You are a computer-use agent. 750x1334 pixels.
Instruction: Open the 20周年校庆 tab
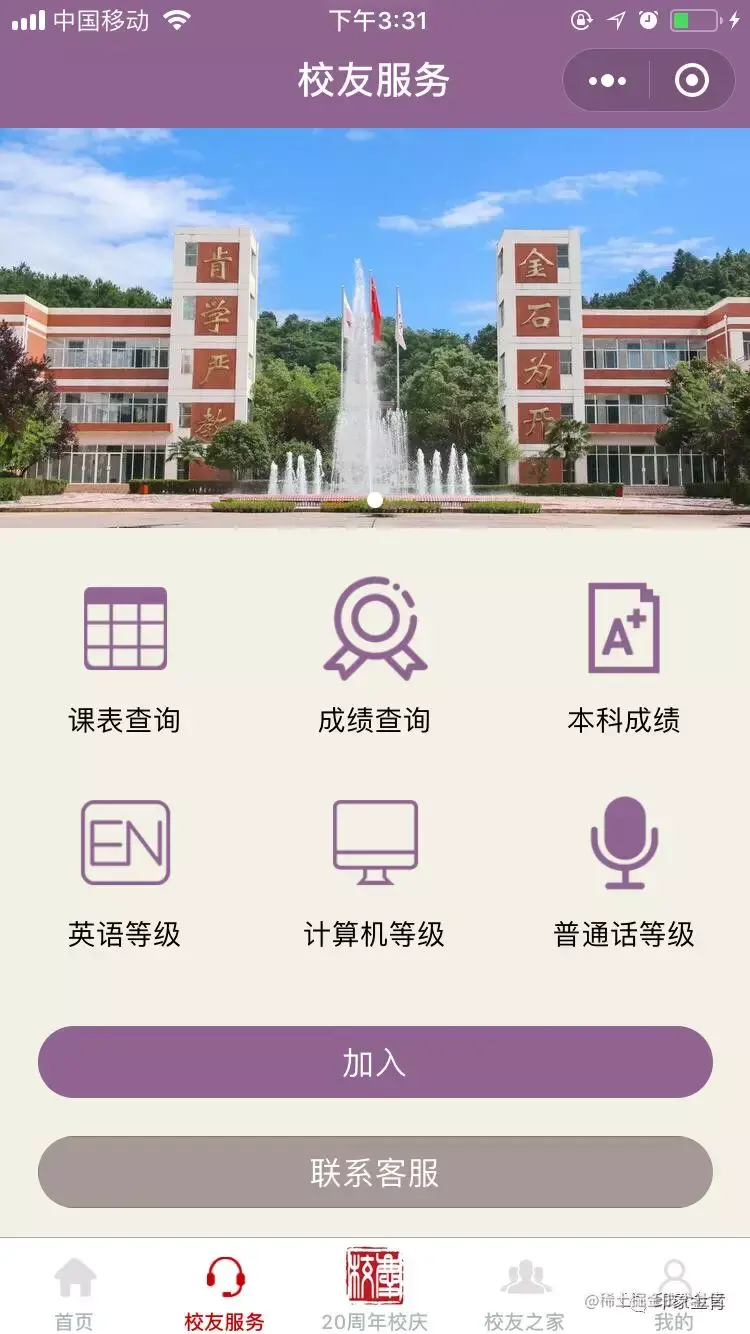click(375, 1290)
